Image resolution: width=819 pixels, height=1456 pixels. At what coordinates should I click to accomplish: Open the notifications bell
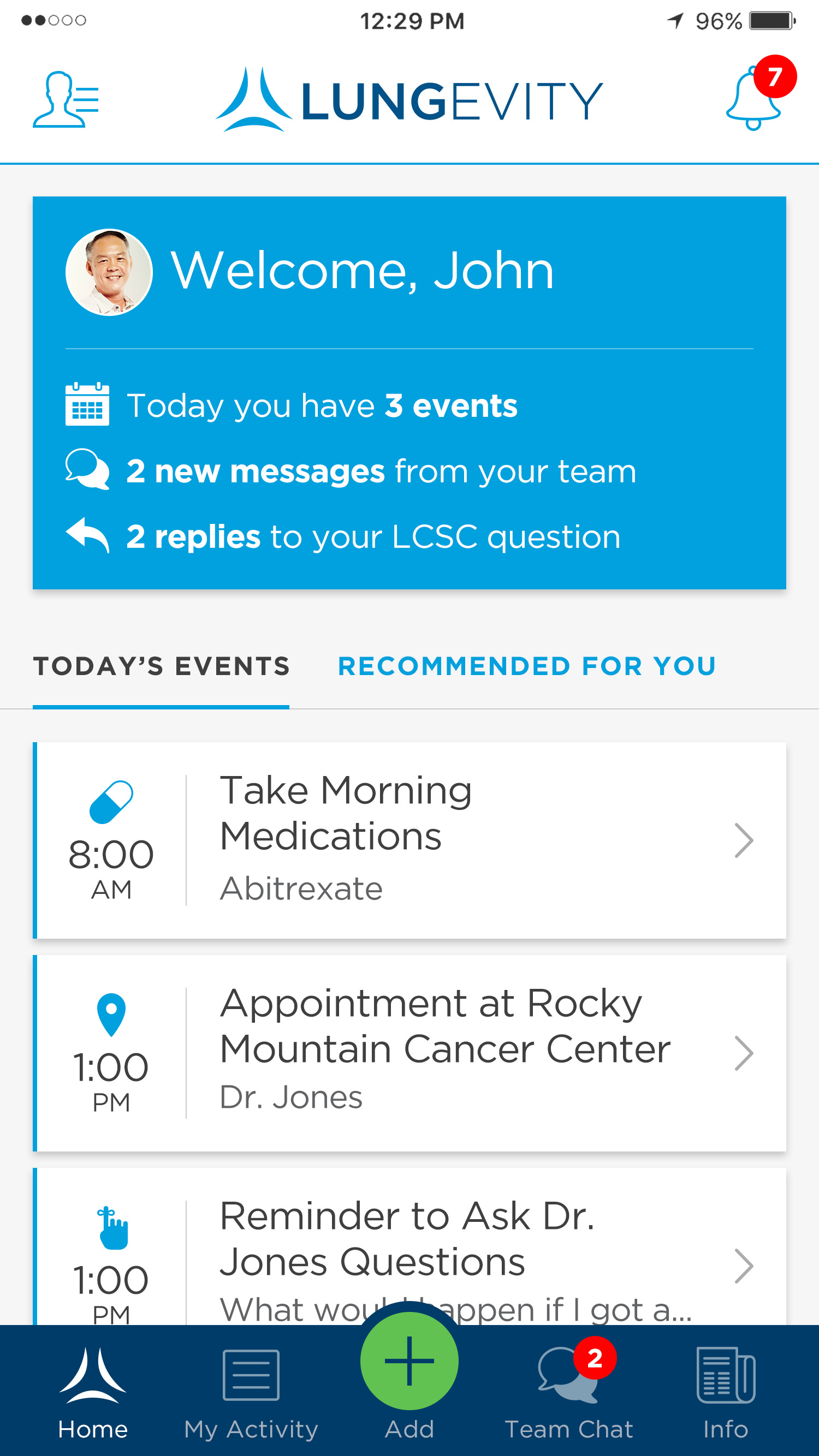(755, 98)
